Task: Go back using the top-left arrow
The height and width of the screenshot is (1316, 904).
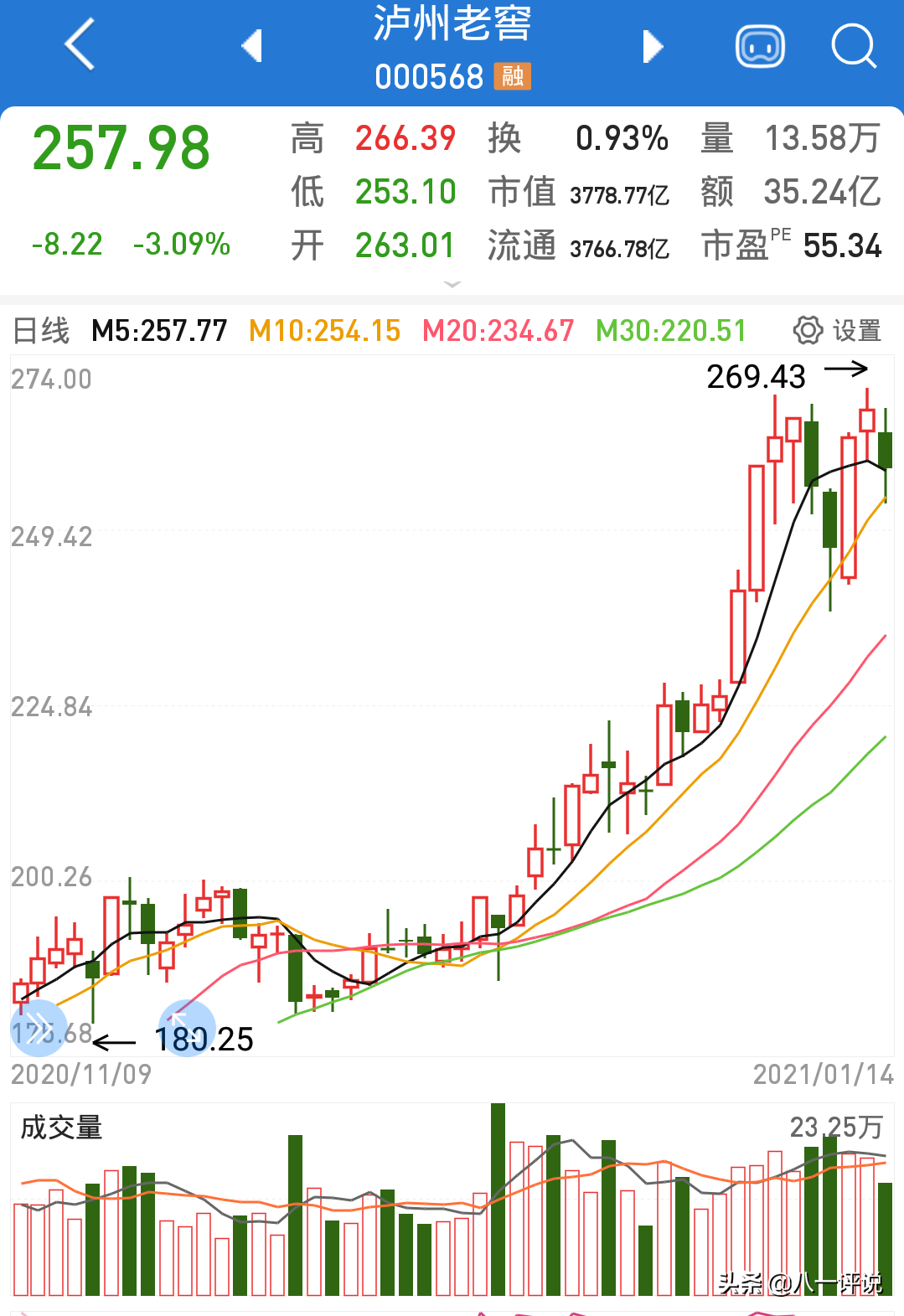Action: [x=80, y=44]
